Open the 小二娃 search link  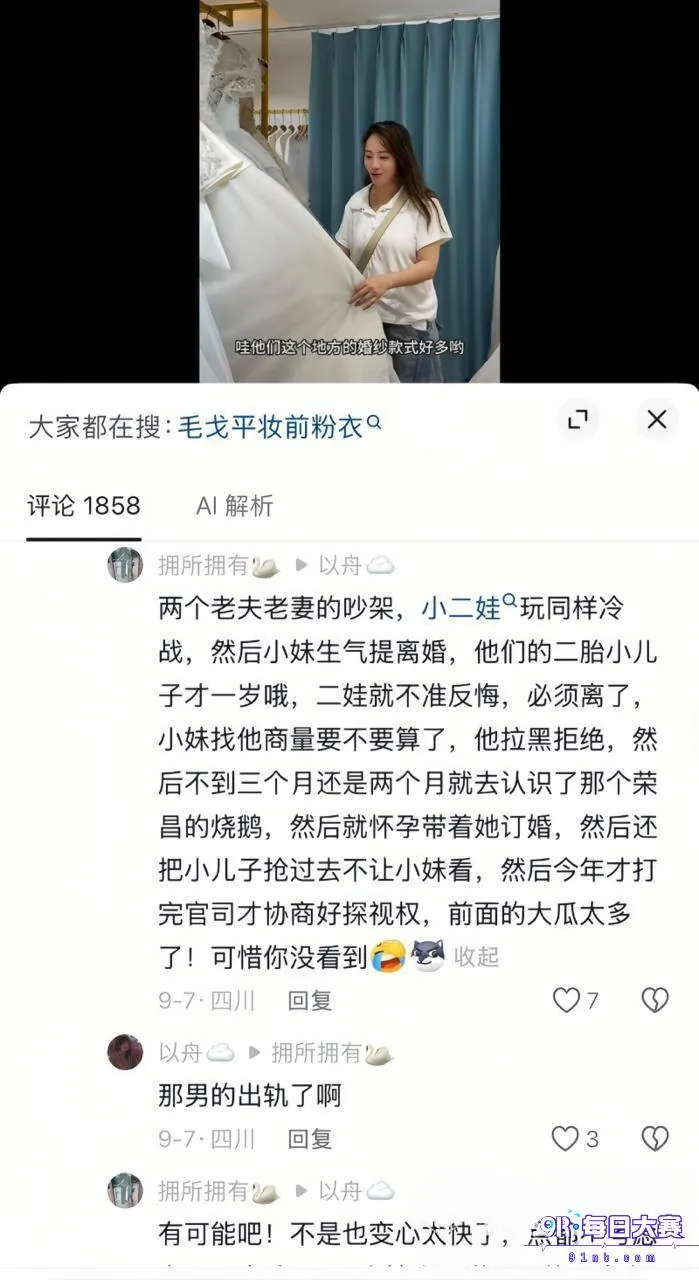(x=468, y=608)
